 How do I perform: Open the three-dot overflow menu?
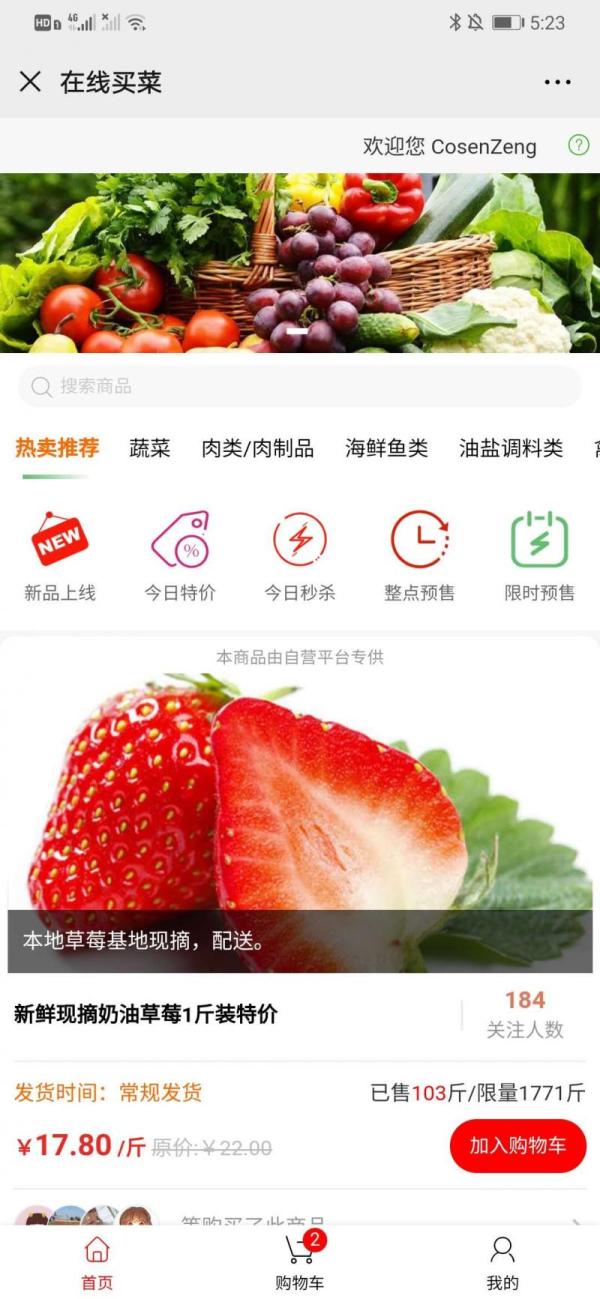click(557, 82)
